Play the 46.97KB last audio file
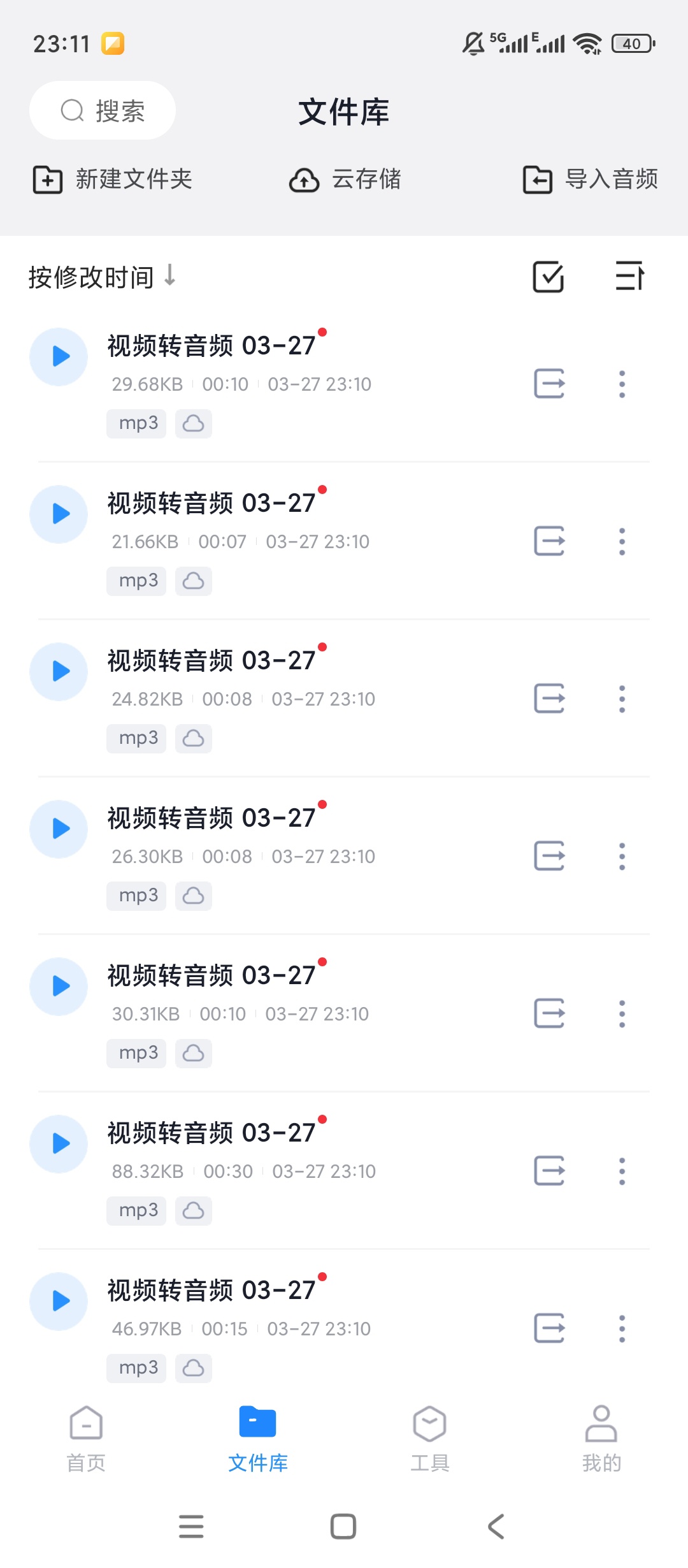This screenshot has height=1568, width=688. 59,1302
